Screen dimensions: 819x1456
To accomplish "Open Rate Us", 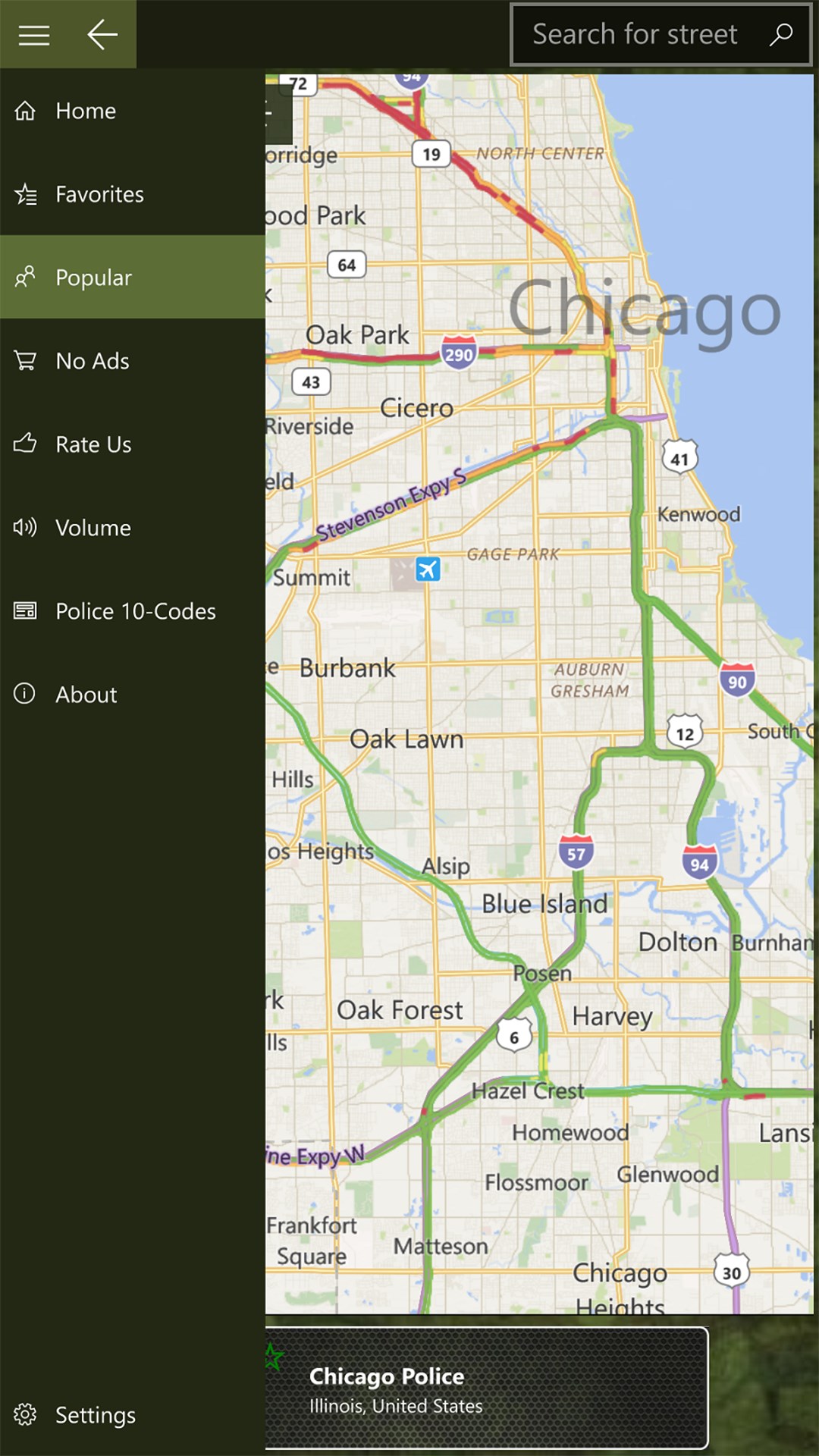I will click(x=93, y=444).
